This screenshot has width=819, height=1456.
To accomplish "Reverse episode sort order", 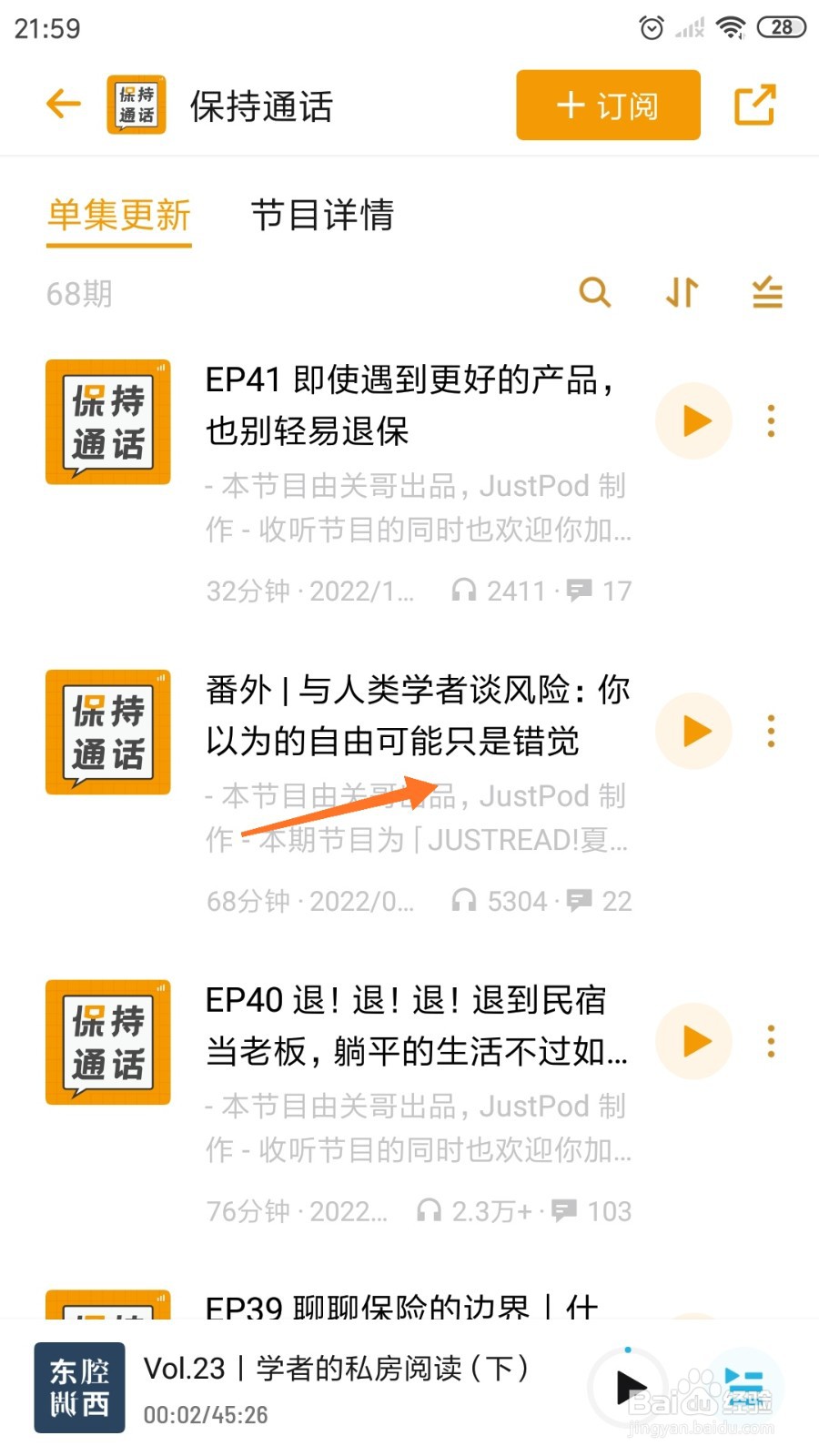I will tap(682, 293).
